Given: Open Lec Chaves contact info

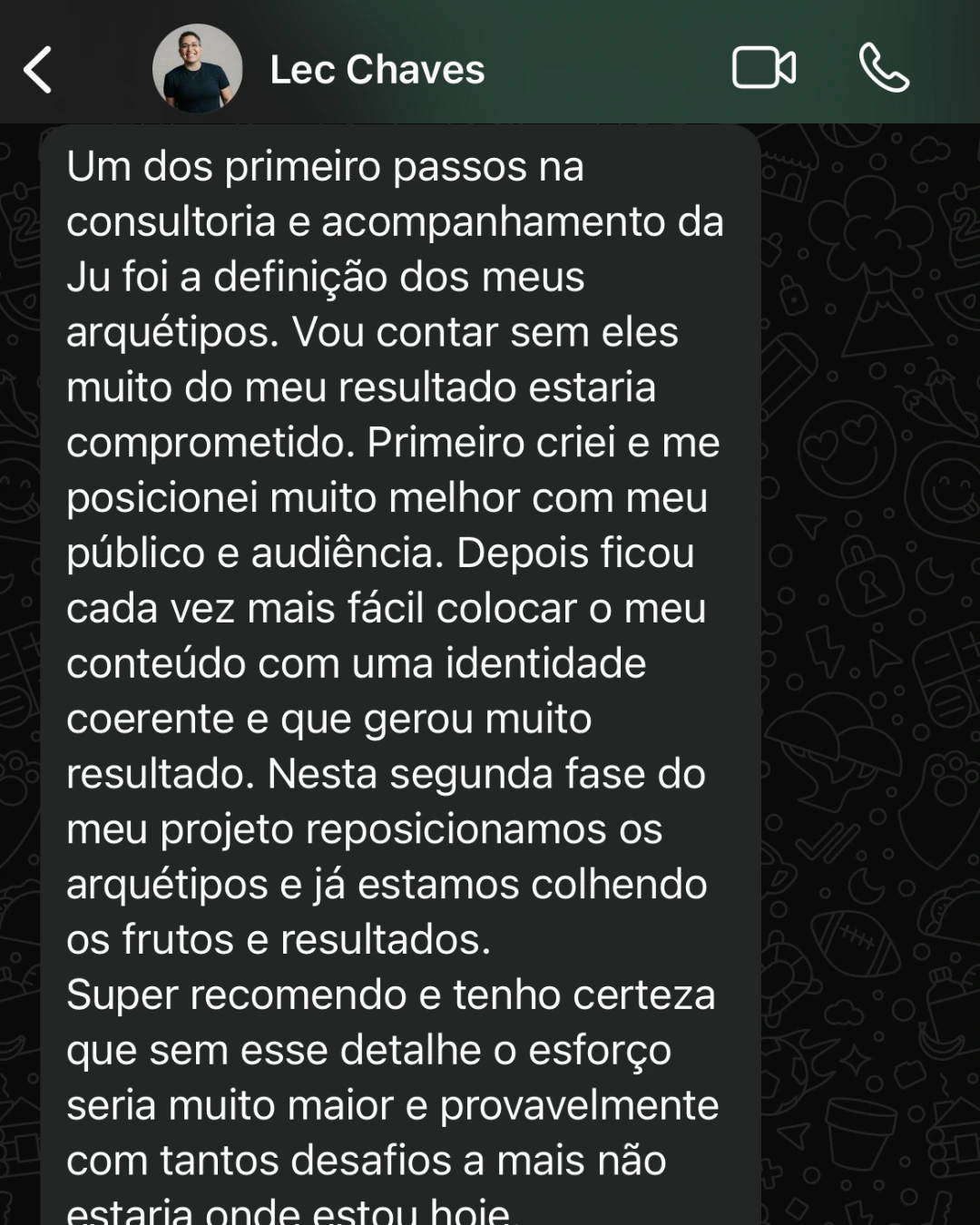Looking at the screenshot, I should 377,70.
